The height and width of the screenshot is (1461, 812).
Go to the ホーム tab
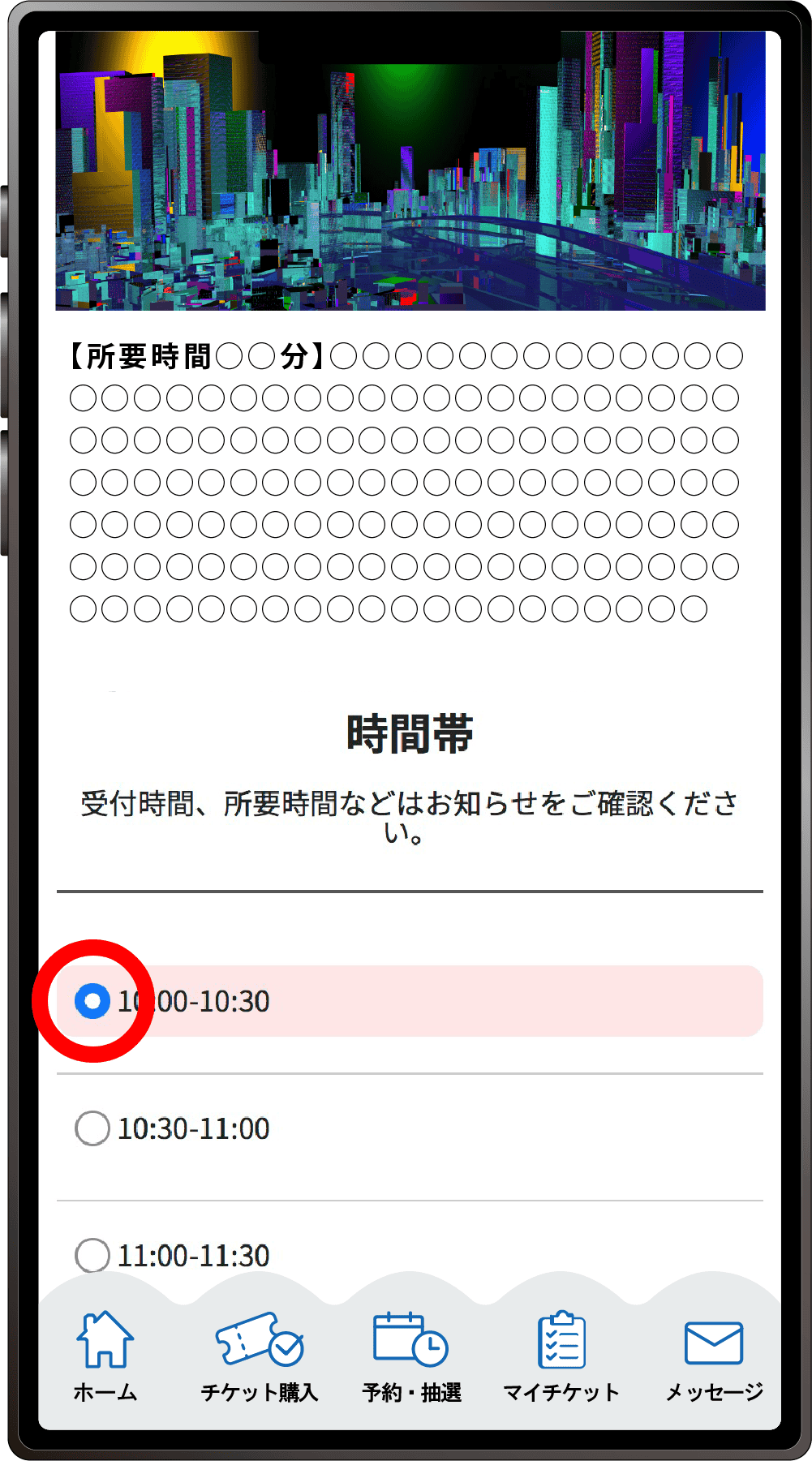click(x=105, y=1356)
